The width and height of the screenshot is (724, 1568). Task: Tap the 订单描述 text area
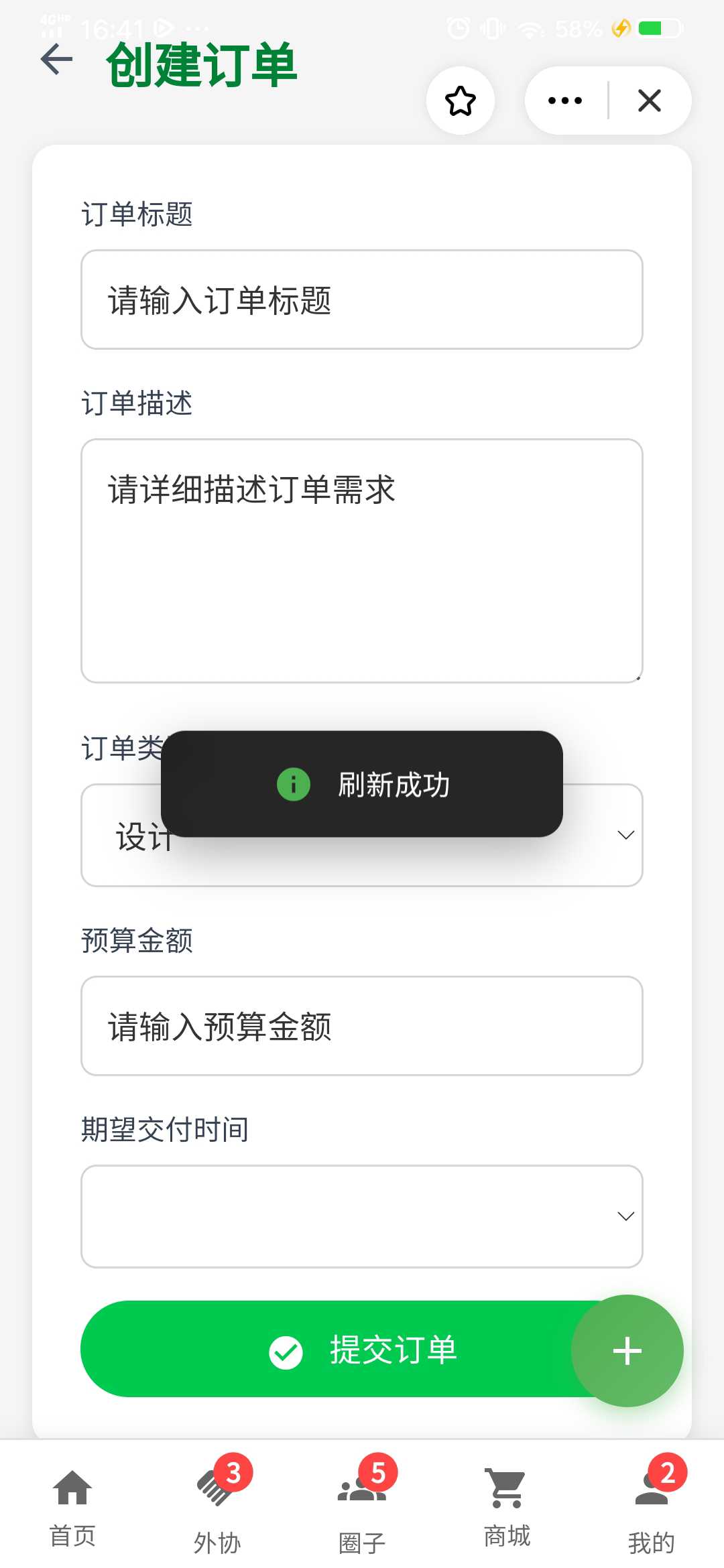(x=362, y=561)
